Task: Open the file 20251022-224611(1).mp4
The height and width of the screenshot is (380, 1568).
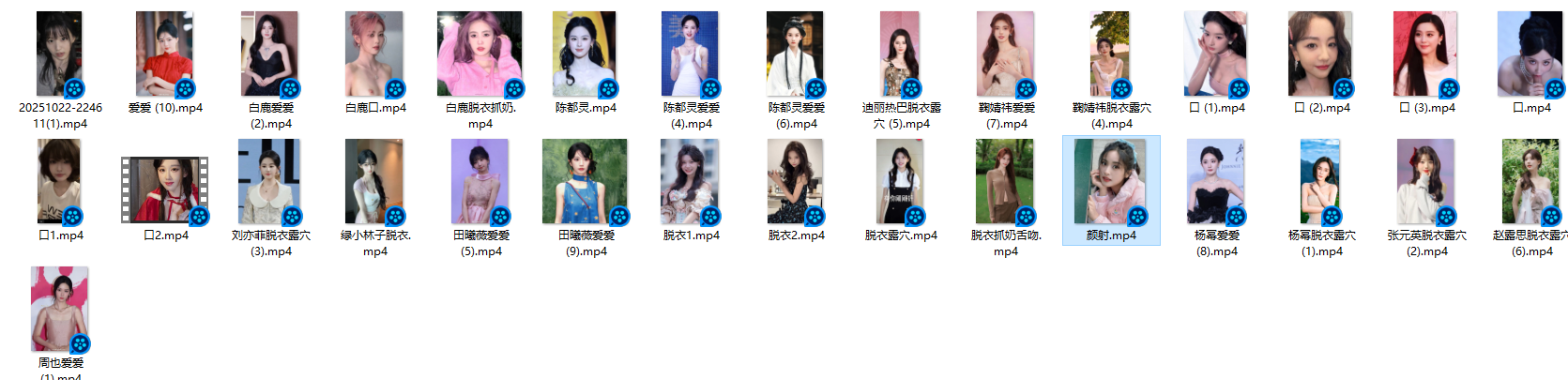Action: 59,54
